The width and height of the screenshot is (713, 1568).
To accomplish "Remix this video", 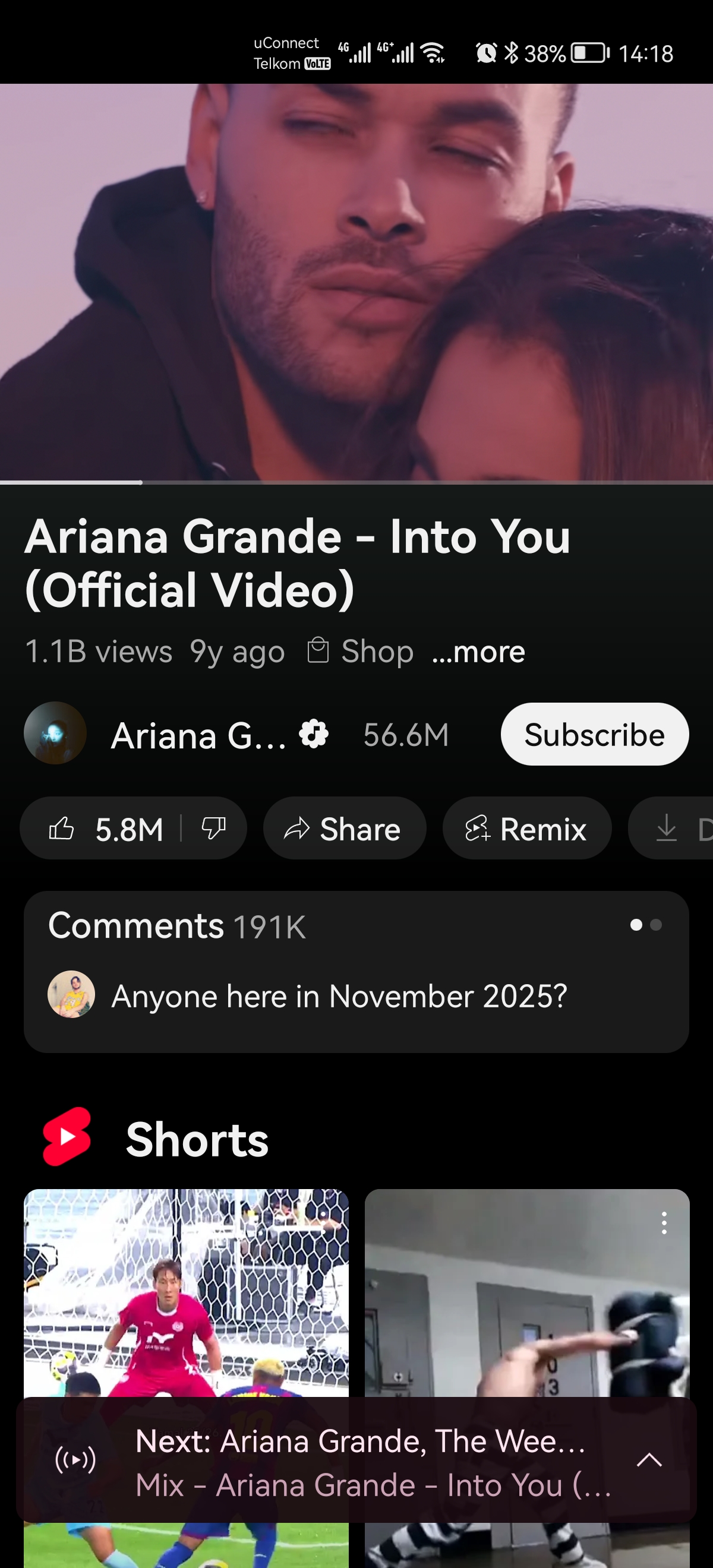I will click(526, 829).
